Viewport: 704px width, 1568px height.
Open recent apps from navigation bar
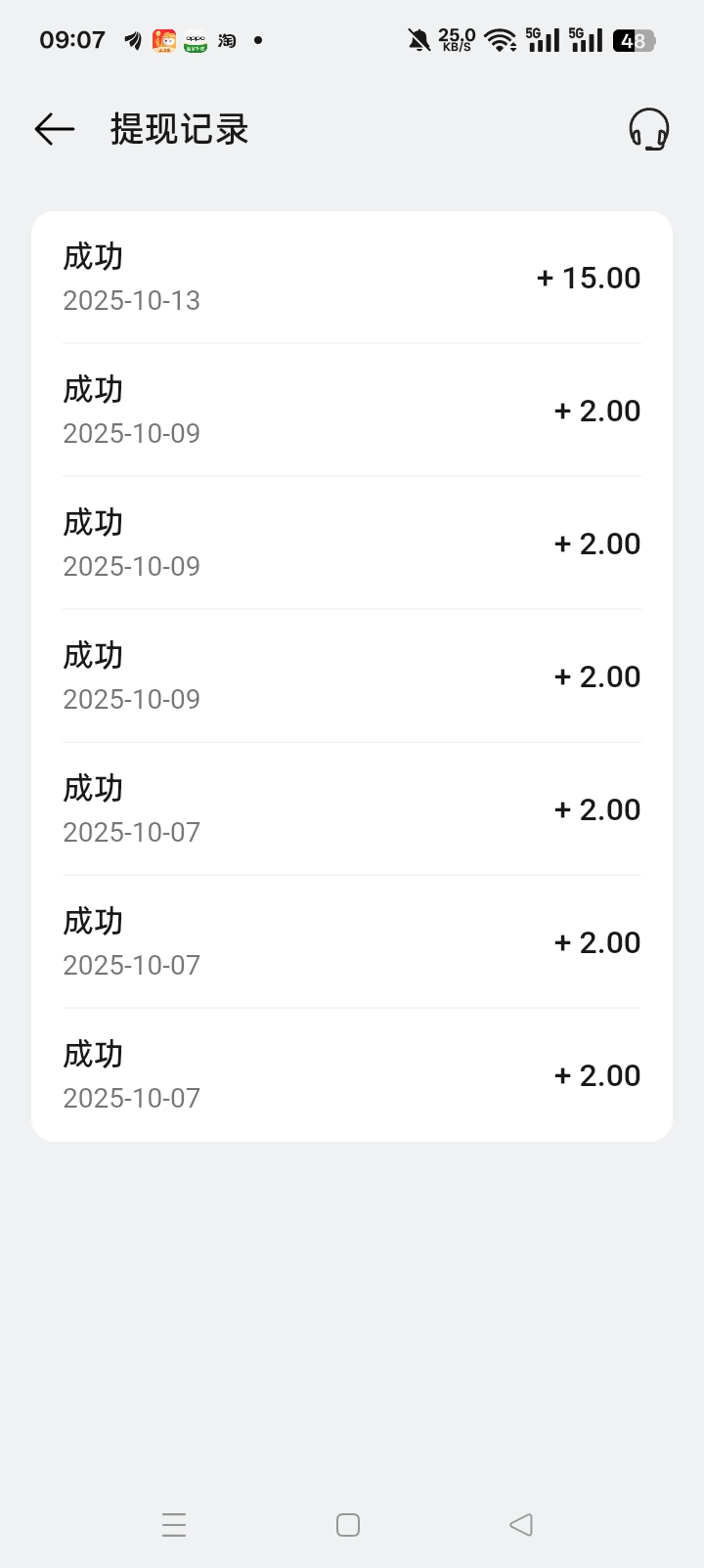(174, 1525)
